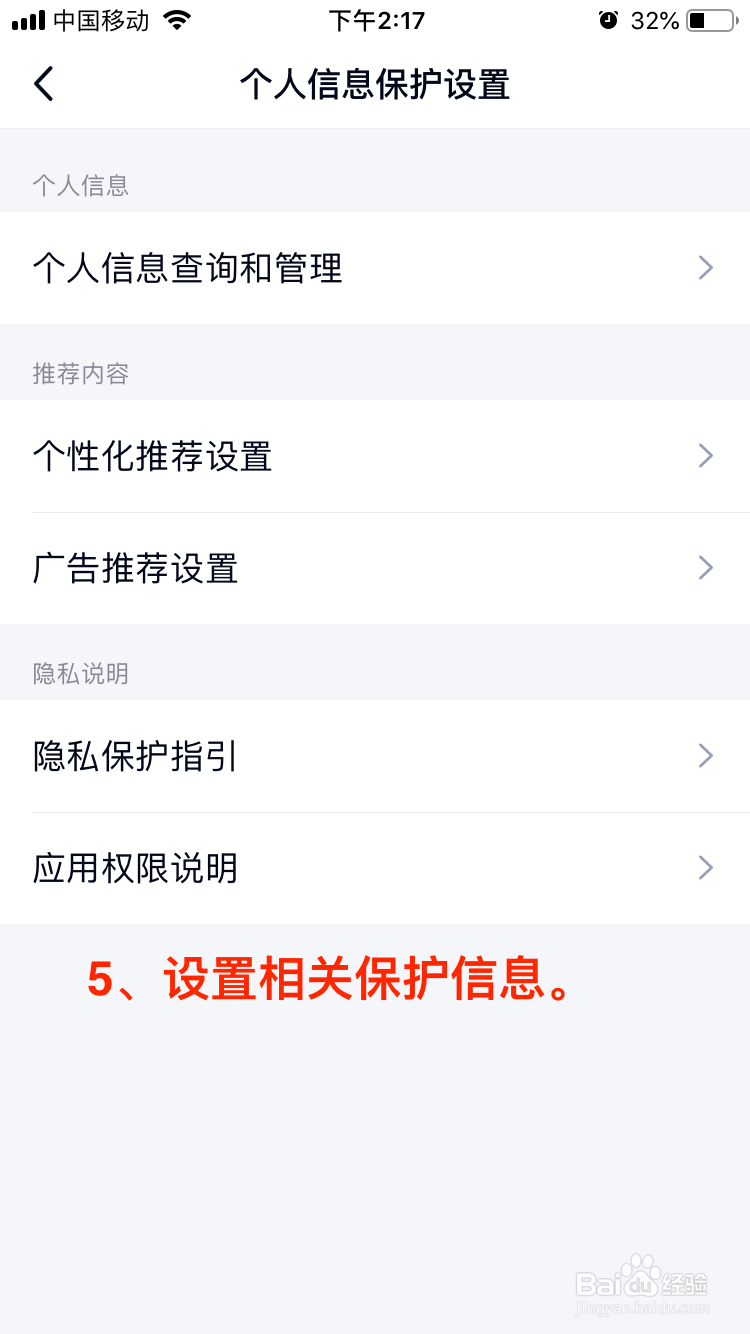Expand the chevron next to 个人信息查询和管理
Screen dimensions: 750x1334
[x=705, y=268]
